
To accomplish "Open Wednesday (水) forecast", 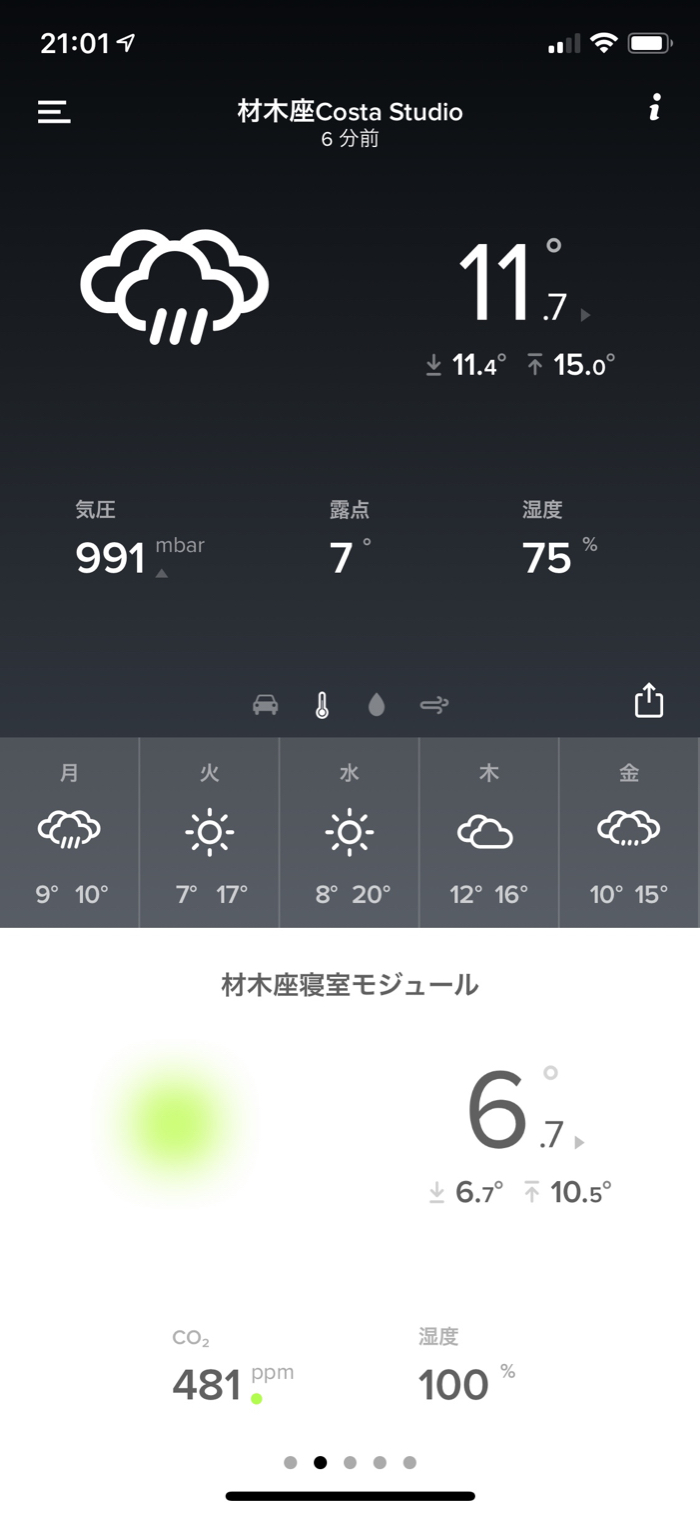I will pyautogui.click(x=350, y=832).
